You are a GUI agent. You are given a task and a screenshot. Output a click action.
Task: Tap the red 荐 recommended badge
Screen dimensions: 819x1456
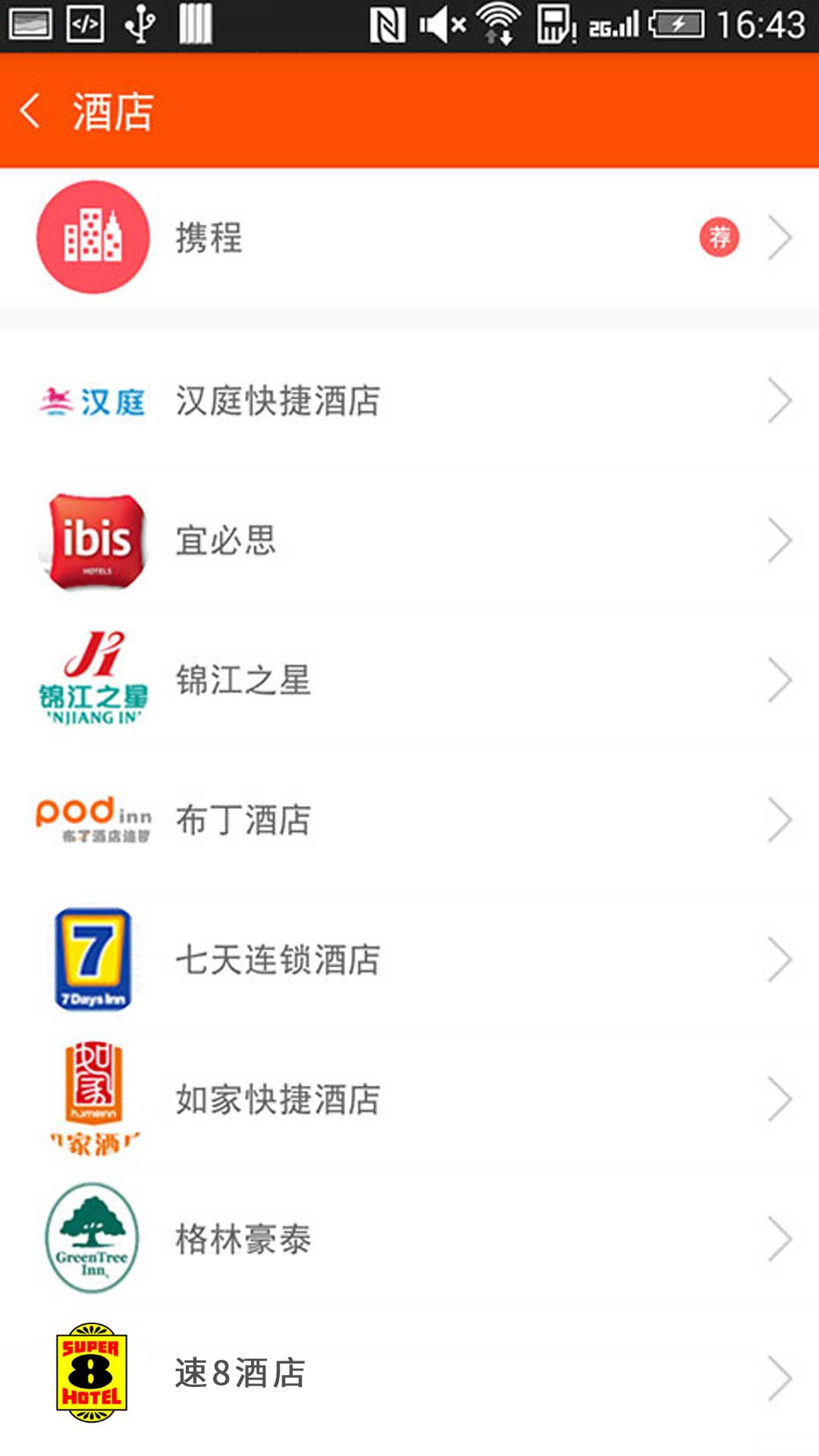[720, 237]
